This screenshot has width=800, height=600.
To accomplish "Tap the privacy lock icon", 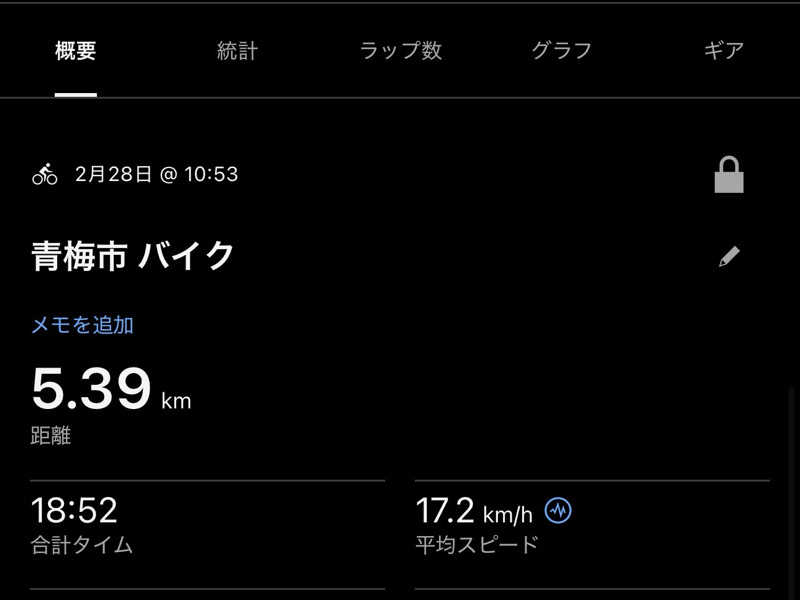I will pos(729,176).
